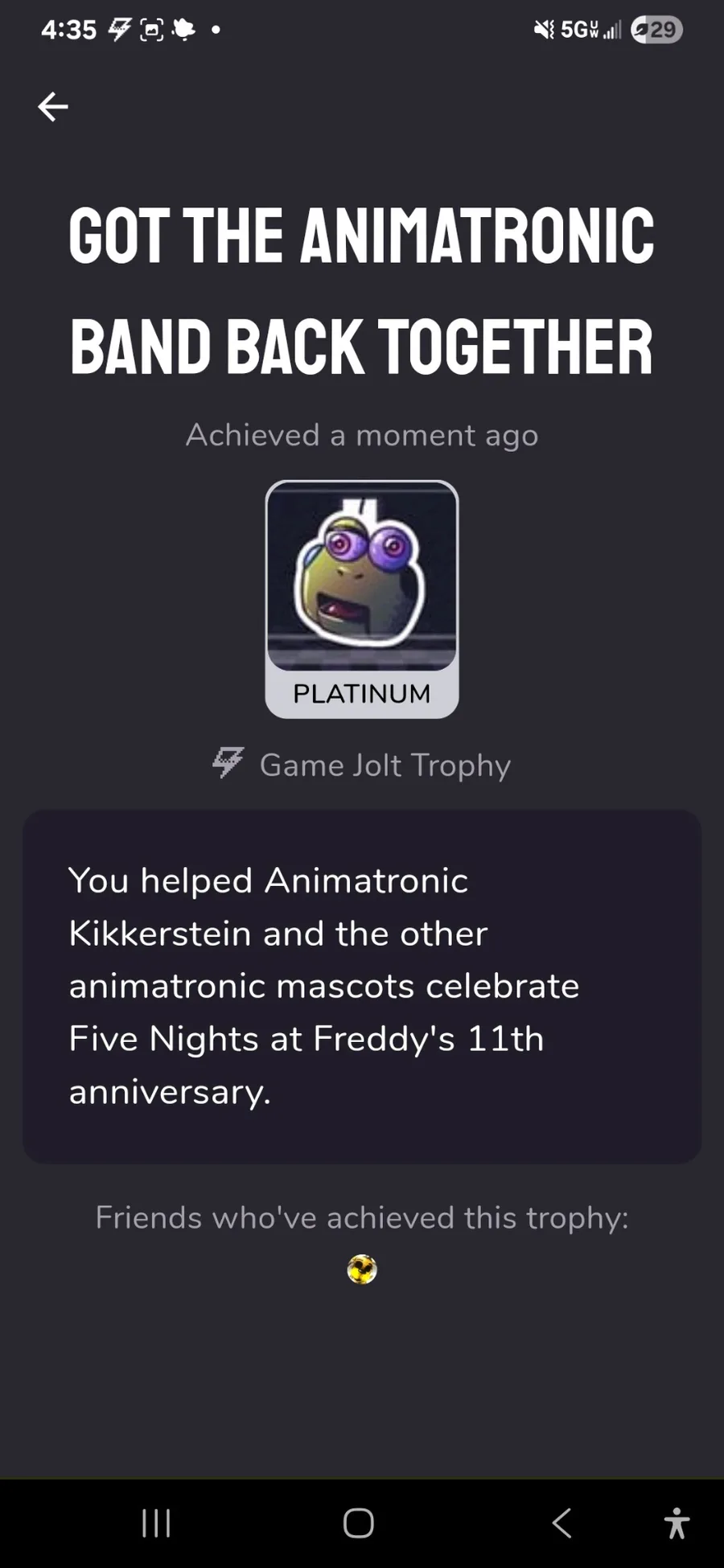724x1568 pixels.
Task: Open the friend's avatar under trophy achievers
Action: (362, 1270)
